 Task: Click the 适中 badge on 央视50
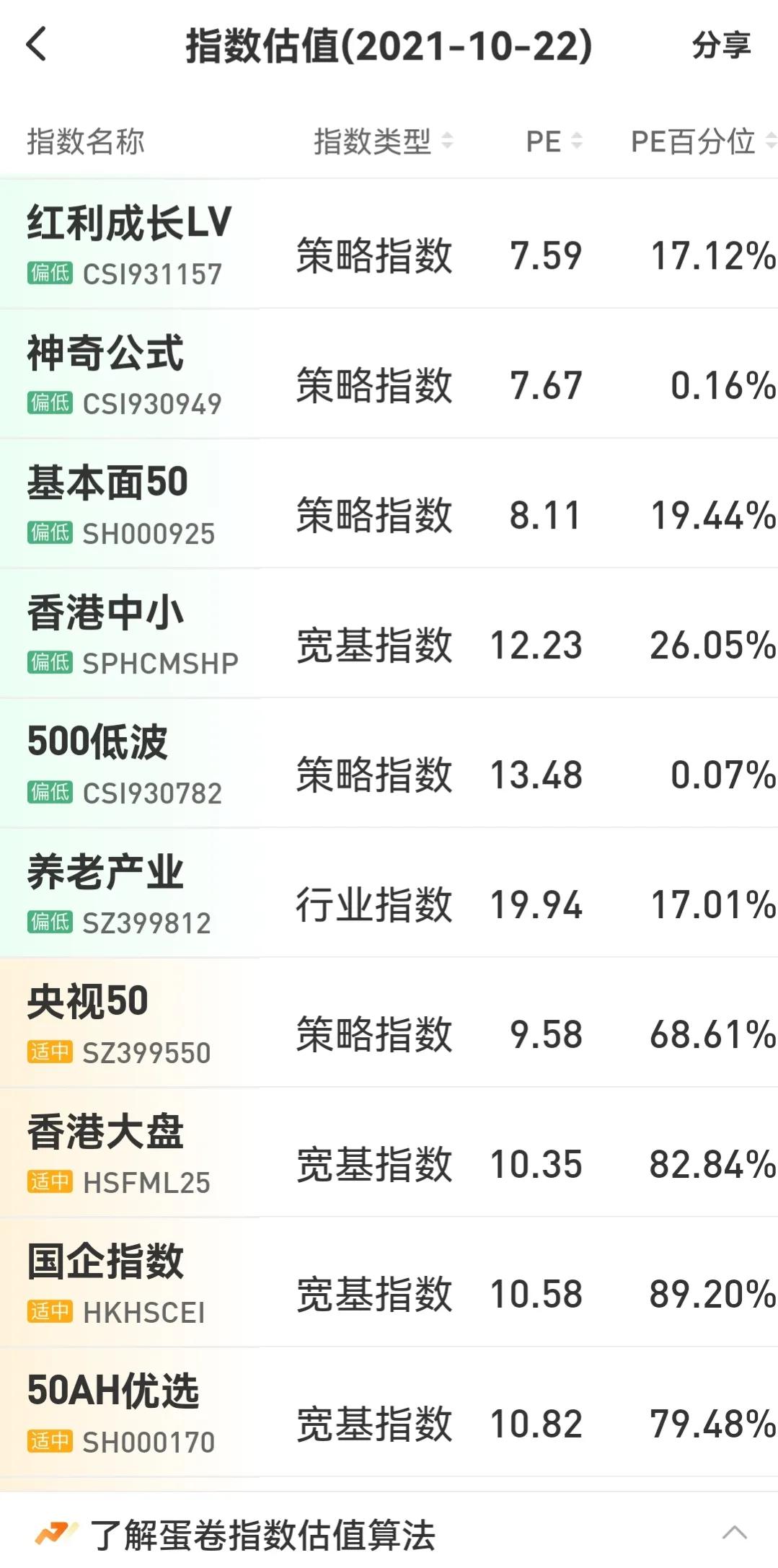(x=52, y=1052)
